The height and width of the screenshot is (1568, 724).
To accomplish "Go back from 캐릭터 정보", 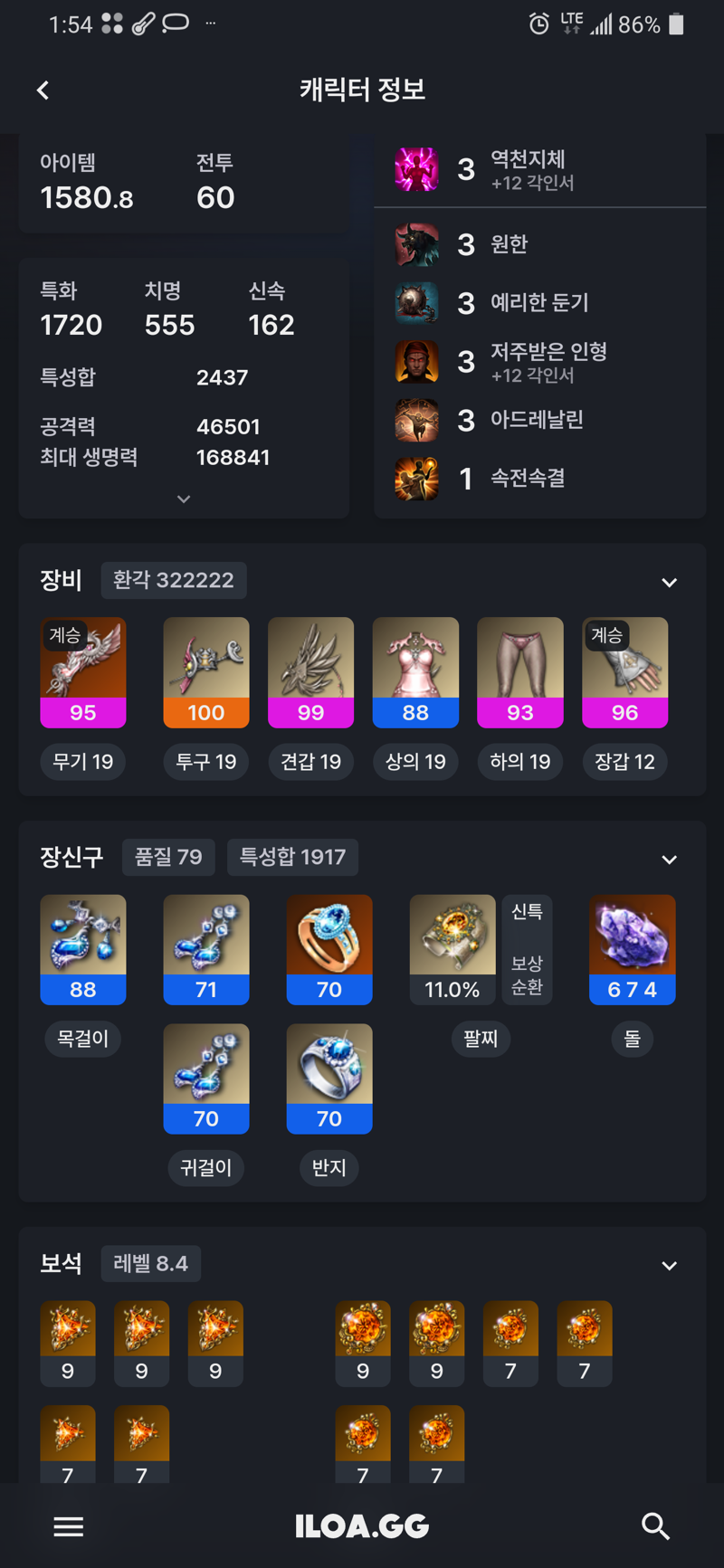I will [43, 90].
